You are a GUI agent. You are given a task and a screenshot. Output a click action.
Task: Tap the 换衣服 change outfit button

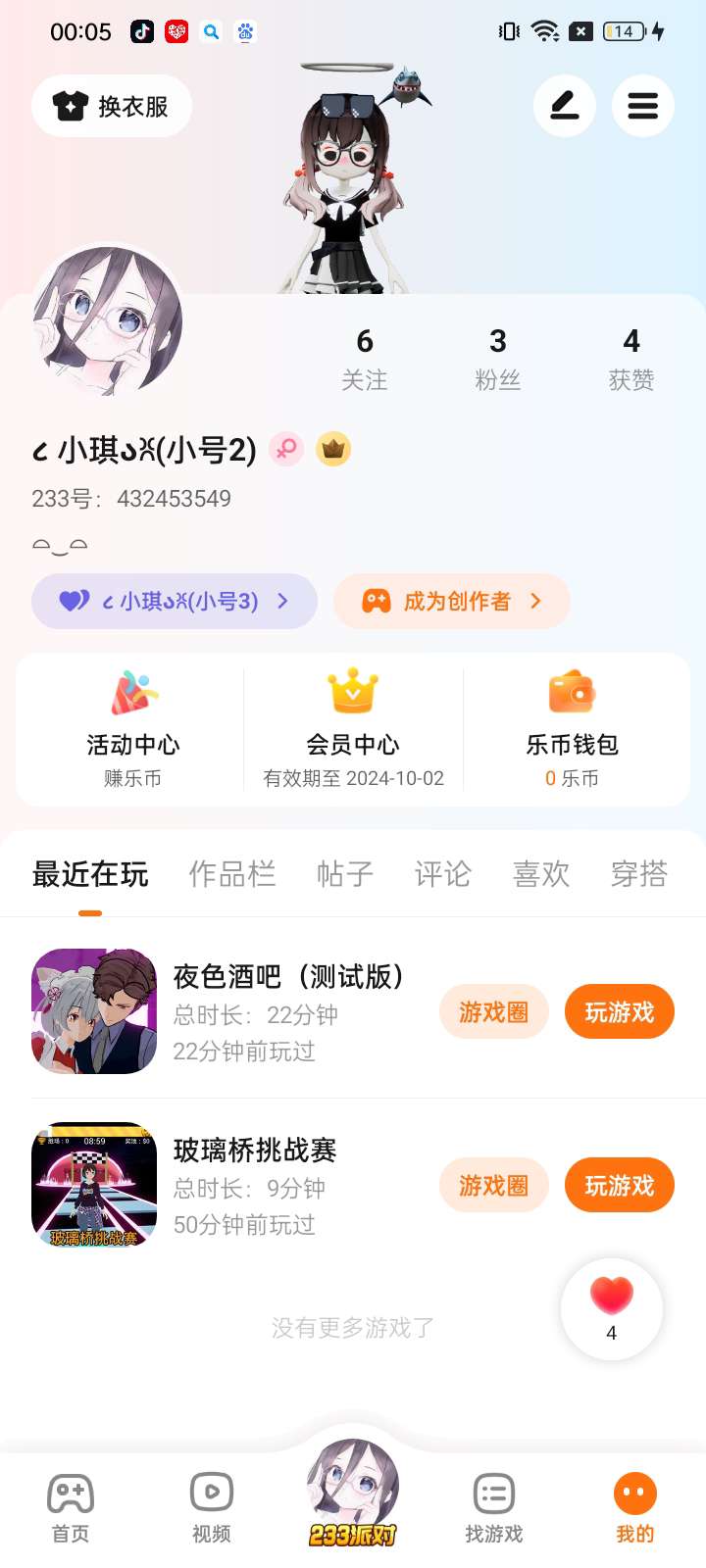click(x=112, y=106)
